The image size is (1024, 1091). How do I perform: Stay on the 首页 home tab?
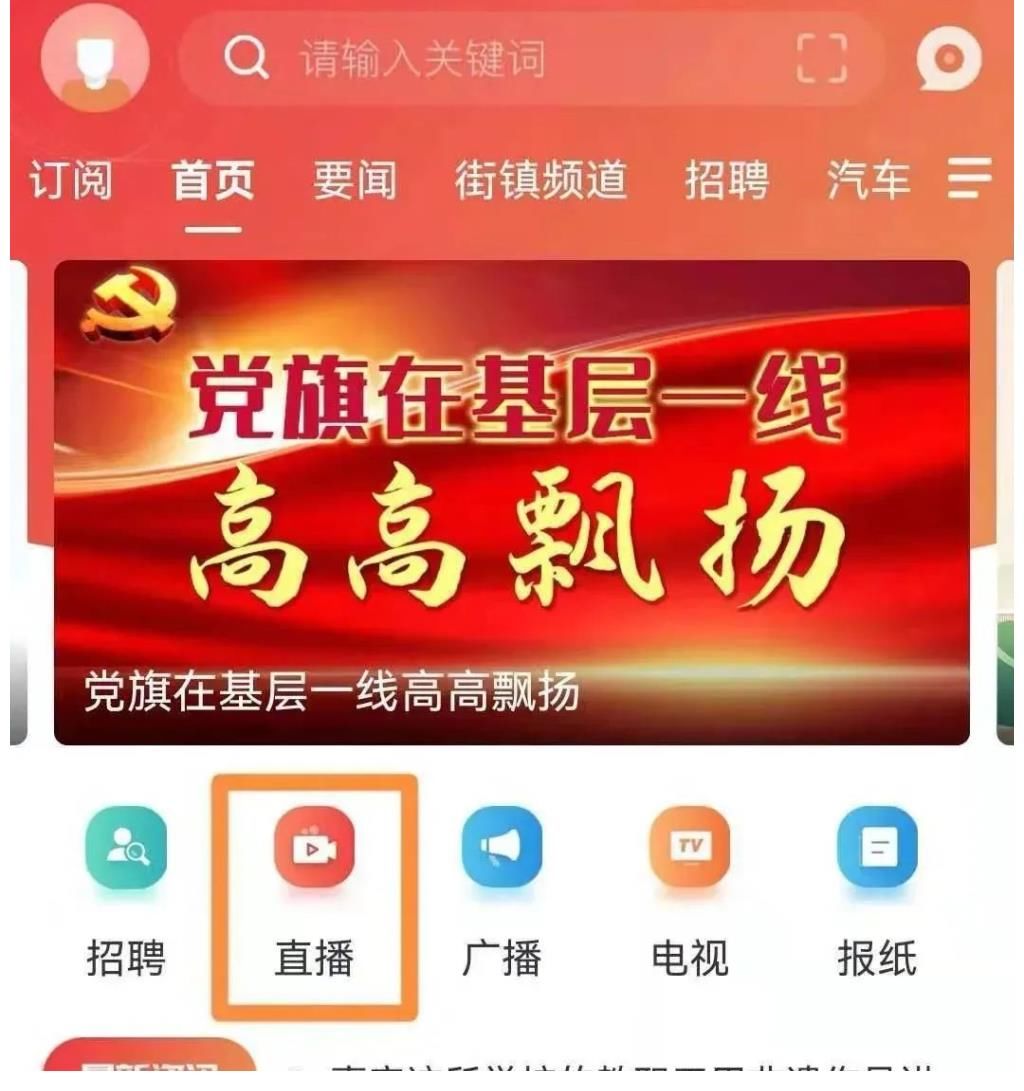click(210, 181)
